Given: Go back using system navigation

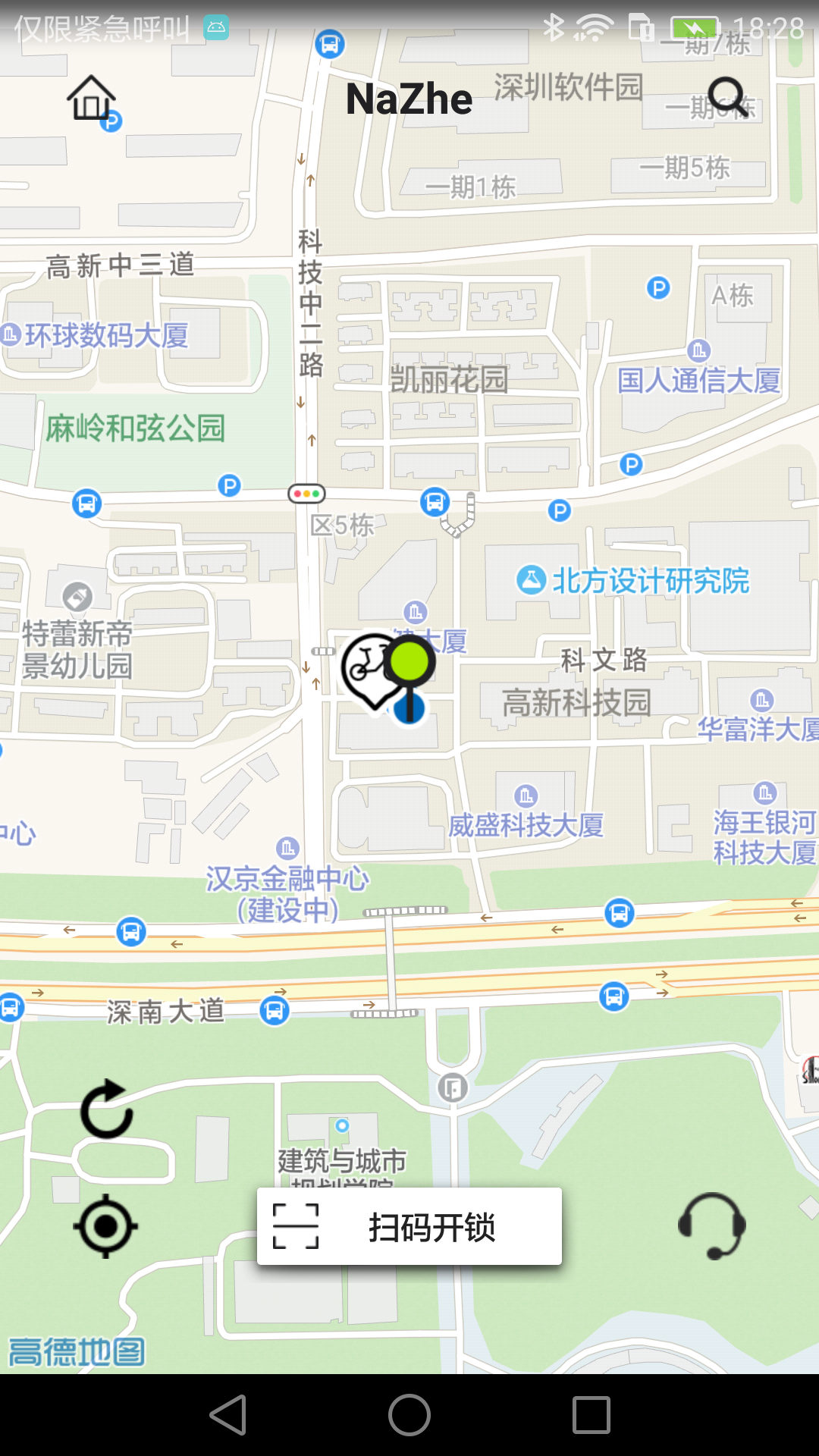Looking at the screenshot, I should tap(228, 1415).
